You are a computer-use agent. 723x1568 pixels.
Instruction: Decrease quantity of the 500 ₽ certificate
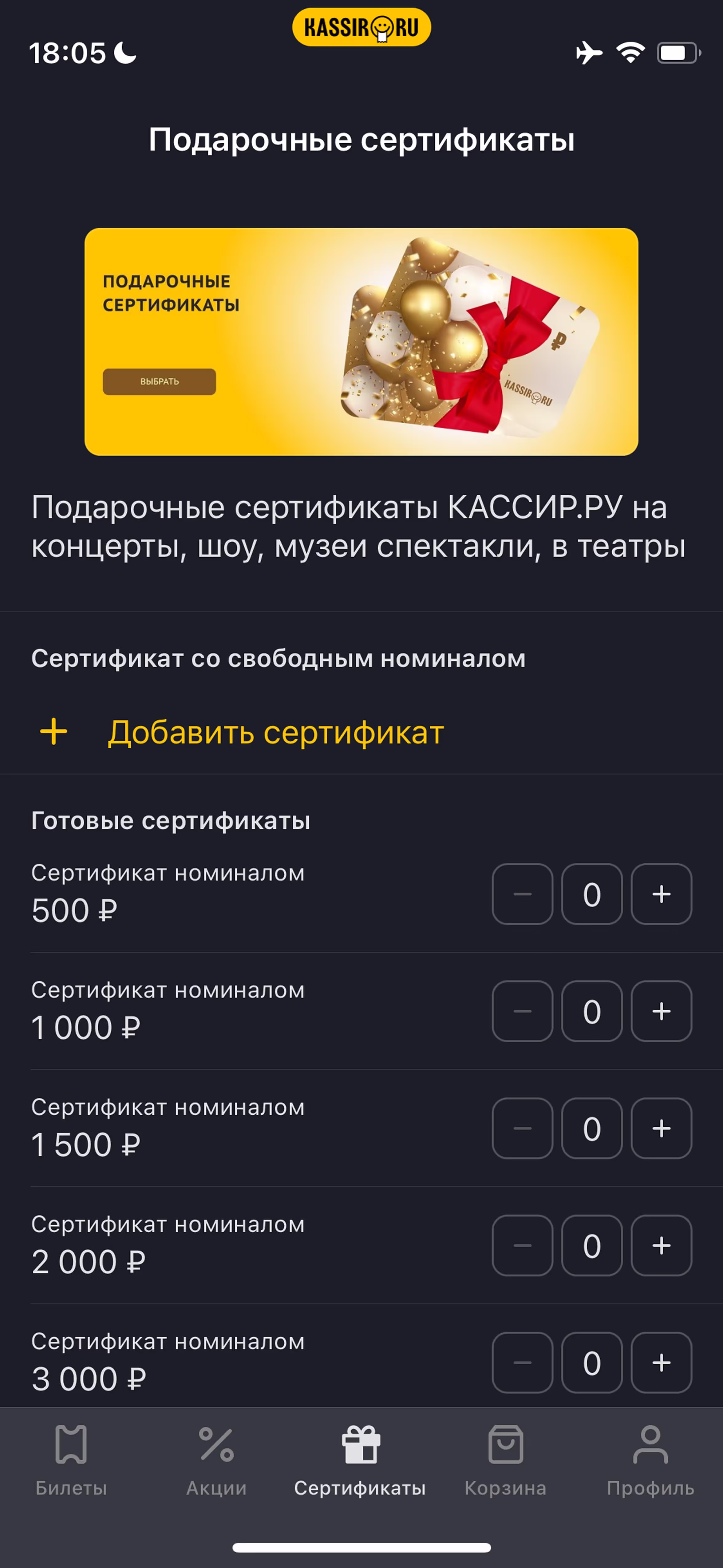click(522, 894)
